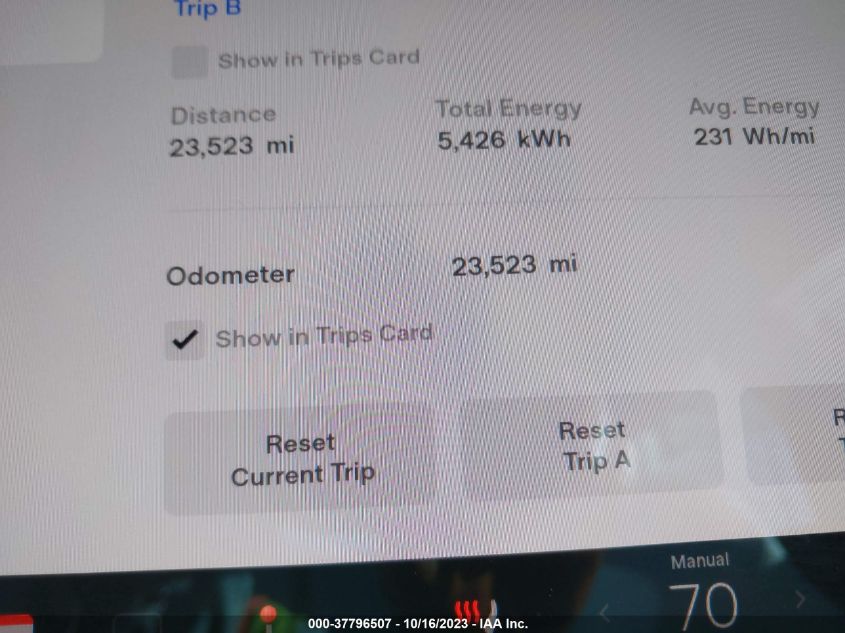The image size is (845, 633).
Task: Raise the cabin temperature with the right arrow
Action: coord(799,600)
